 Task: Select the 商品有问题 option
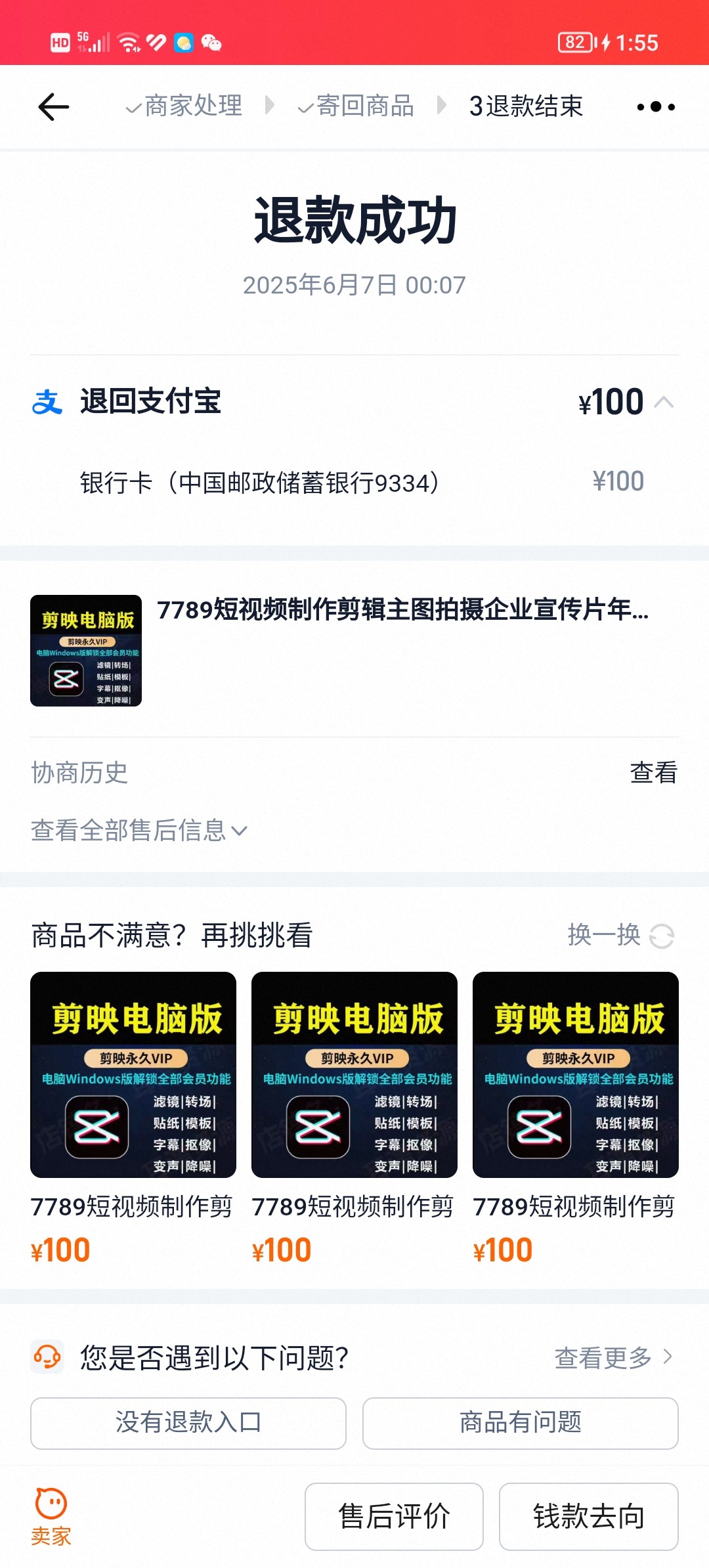click(521, 1423)
